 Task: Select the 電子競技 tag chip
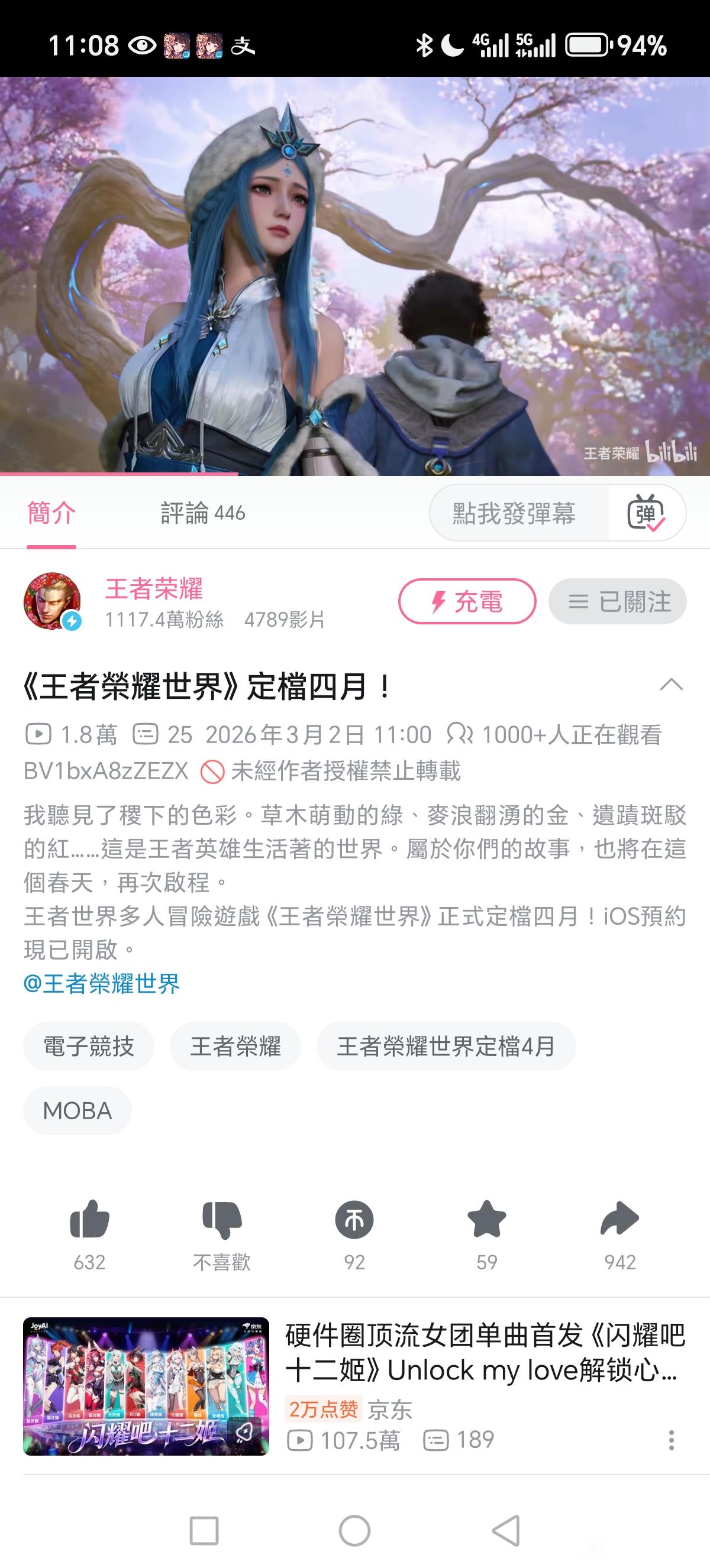tap(89, 1047)
